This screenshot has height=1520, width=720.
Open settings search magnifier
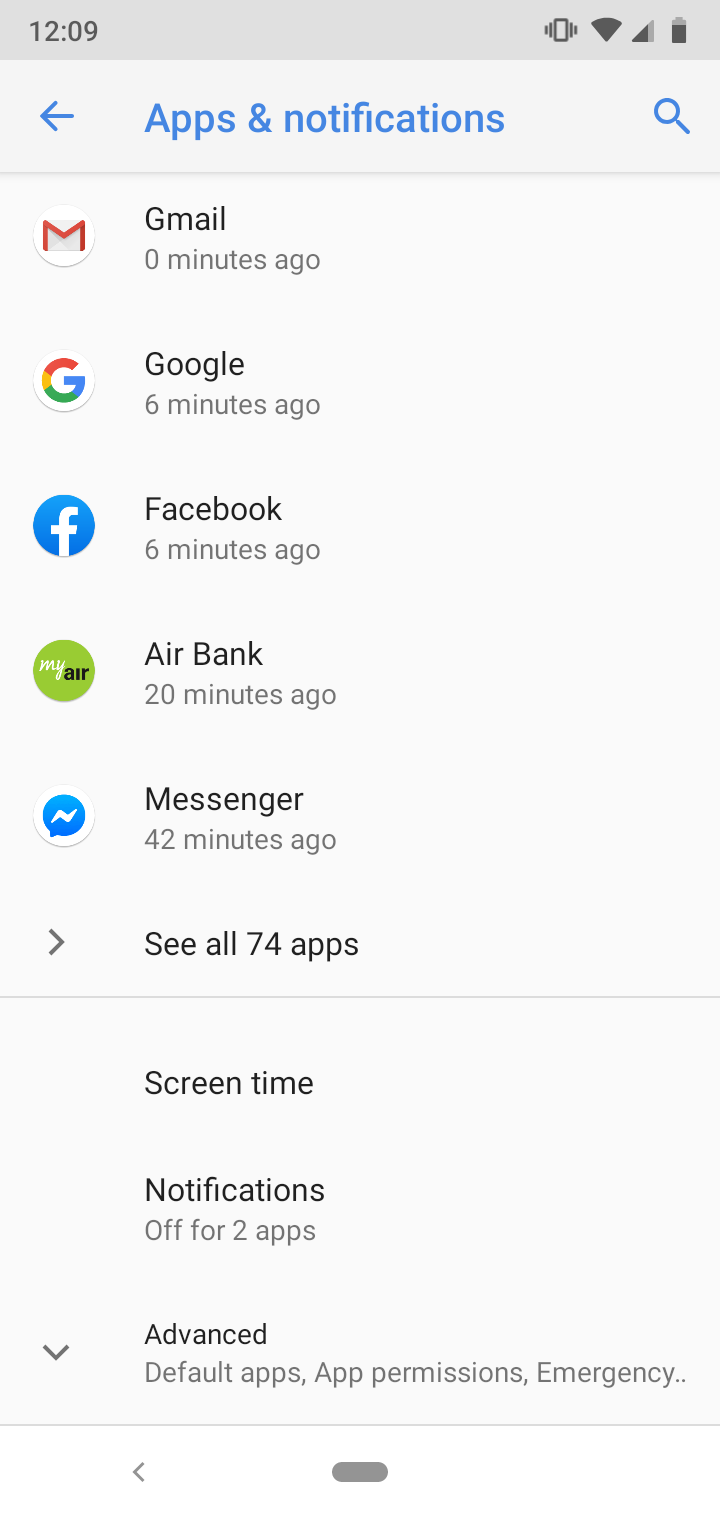(672, 117)
